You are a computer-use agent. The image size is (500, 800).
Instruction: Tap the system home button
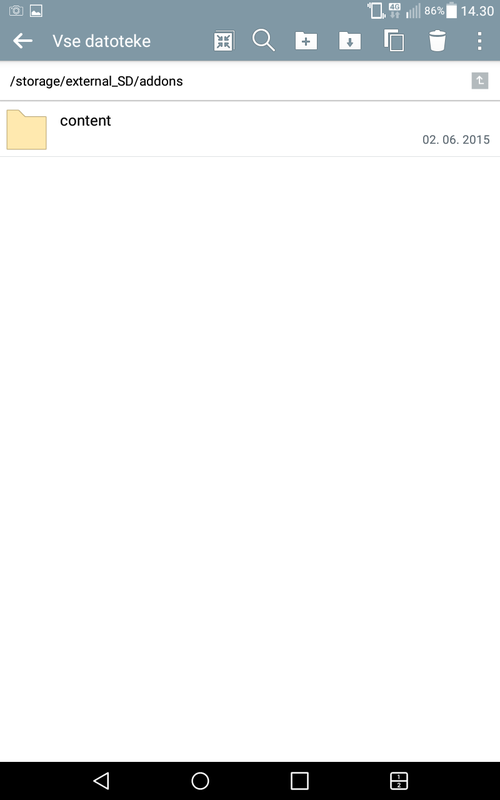(200, 781)
